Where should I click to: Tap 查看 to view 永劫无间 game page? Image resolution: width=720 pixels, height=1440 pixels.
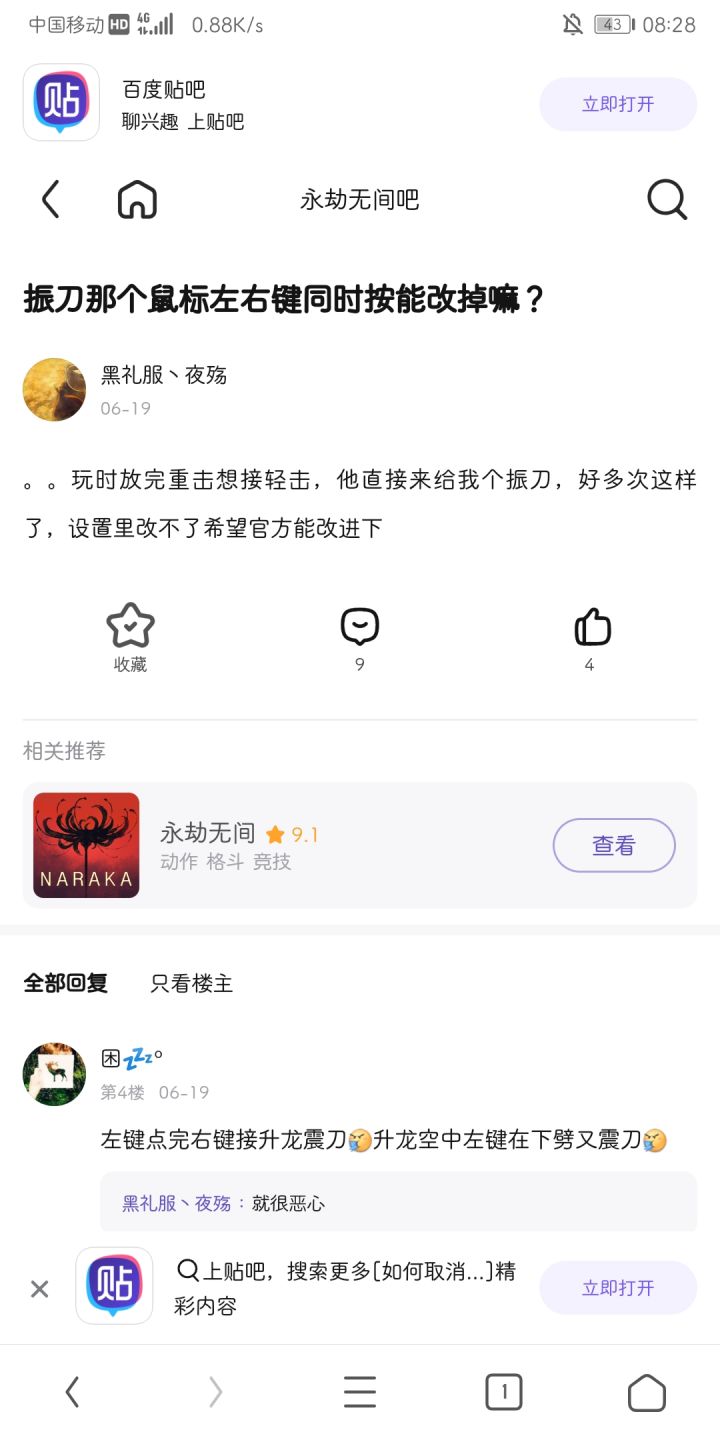614,845
